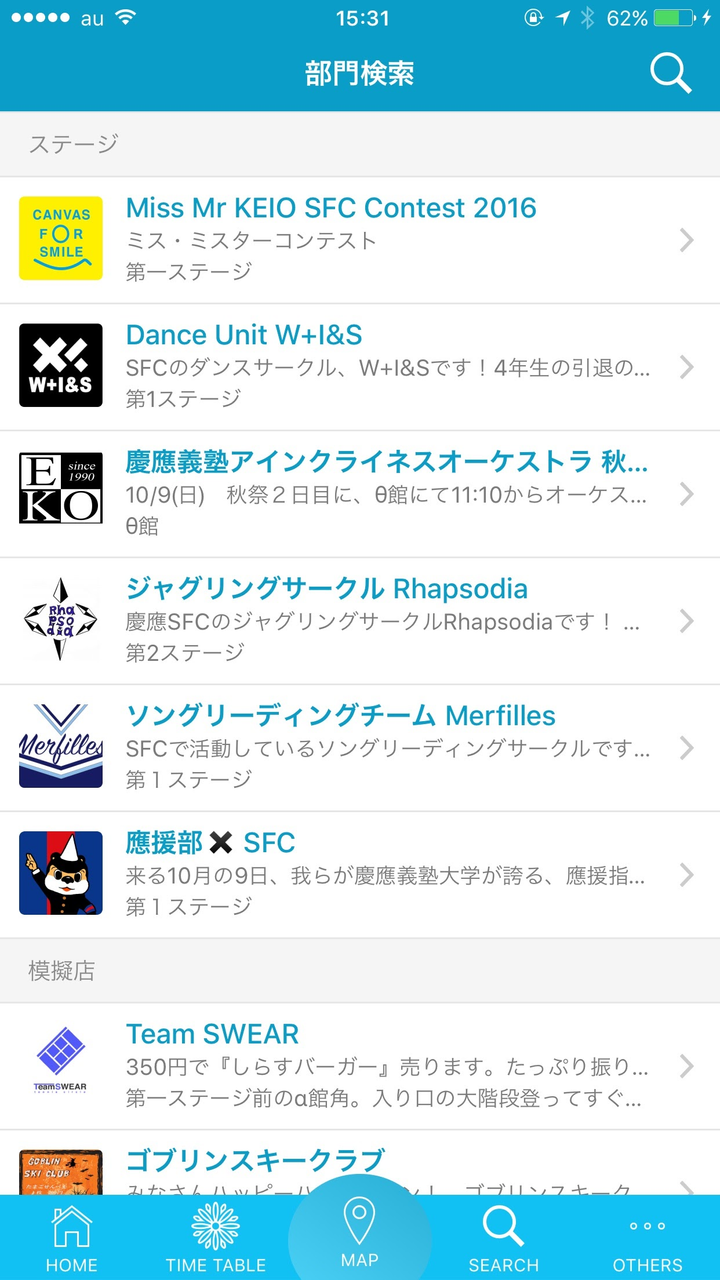Screen dimensions: 720x1280
Task: Open the search magnifier in the header
Action: coord(671,73)
